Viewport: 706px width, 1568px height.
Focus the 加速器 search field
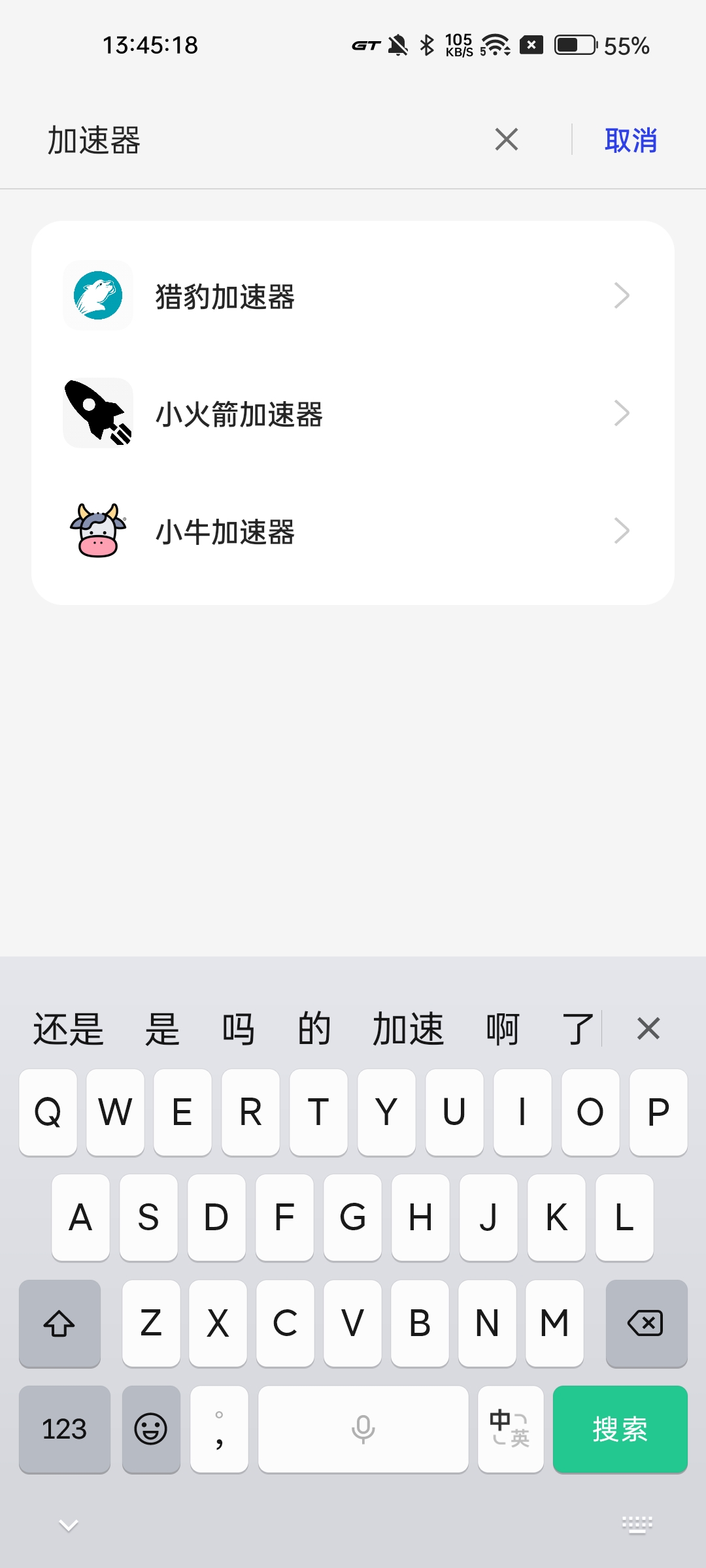pyautogui.click(x=261, y=140)
